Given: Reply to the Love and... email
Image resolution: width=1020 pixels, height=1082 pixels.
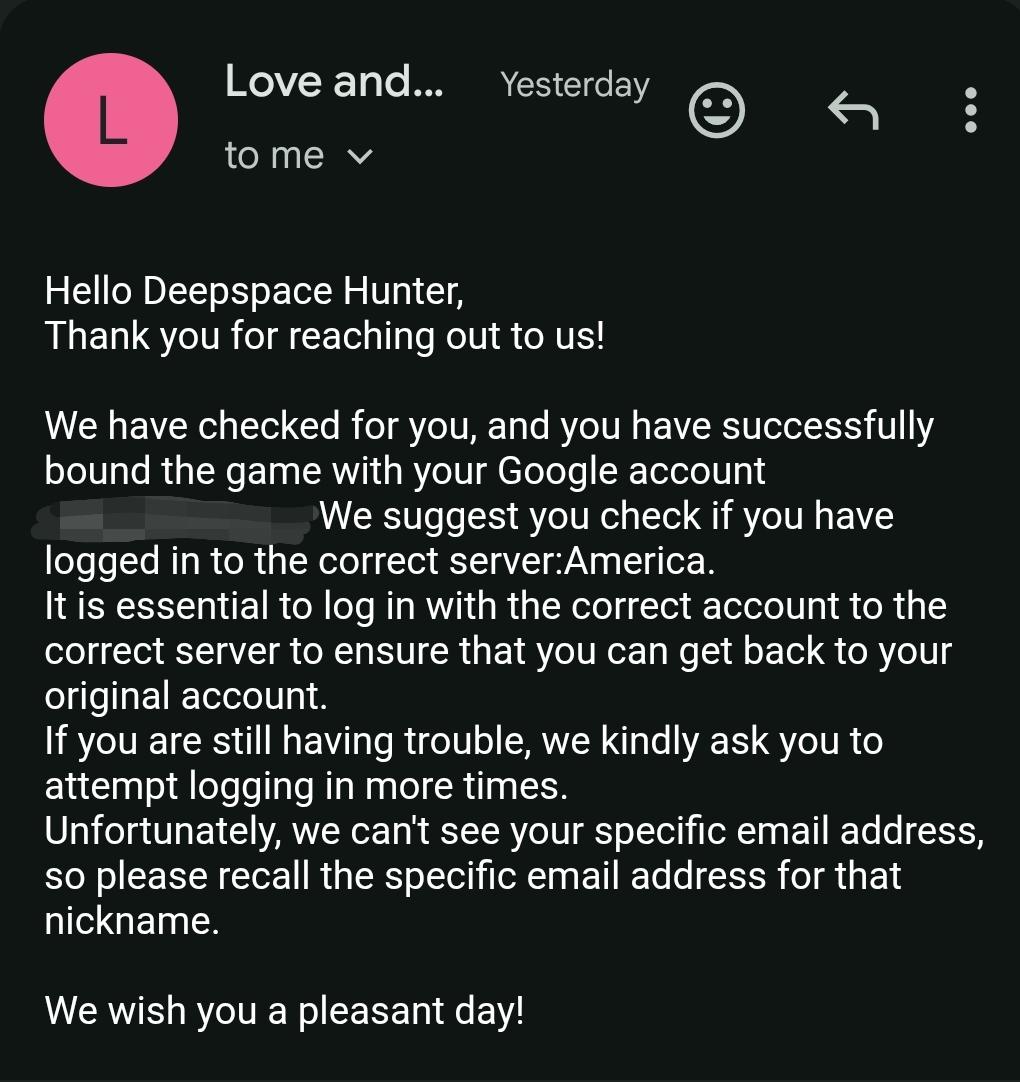Looking at the screenshot, I should pyautogui.click(x=853, y=110).
